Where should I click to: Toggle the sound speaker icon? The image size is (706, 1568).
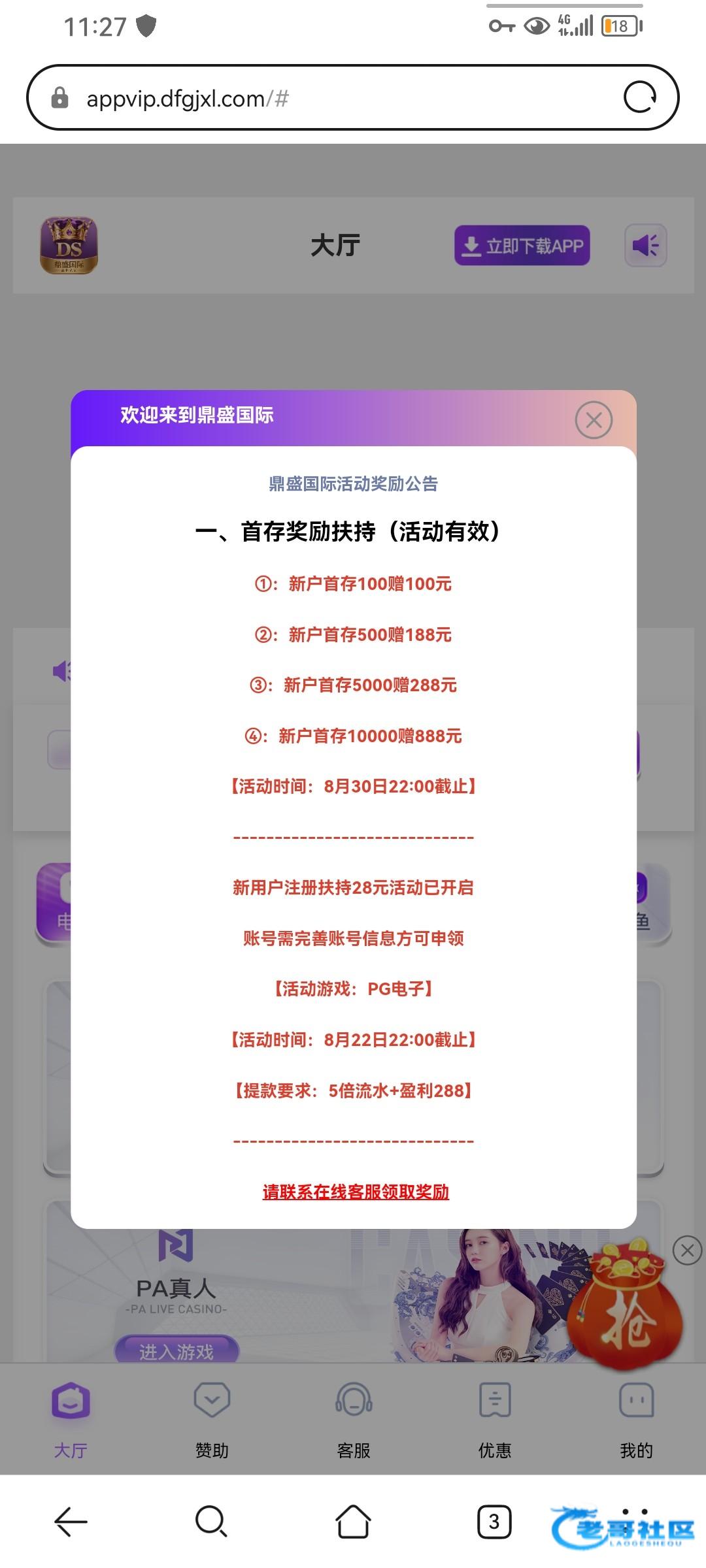pos(645,246)
